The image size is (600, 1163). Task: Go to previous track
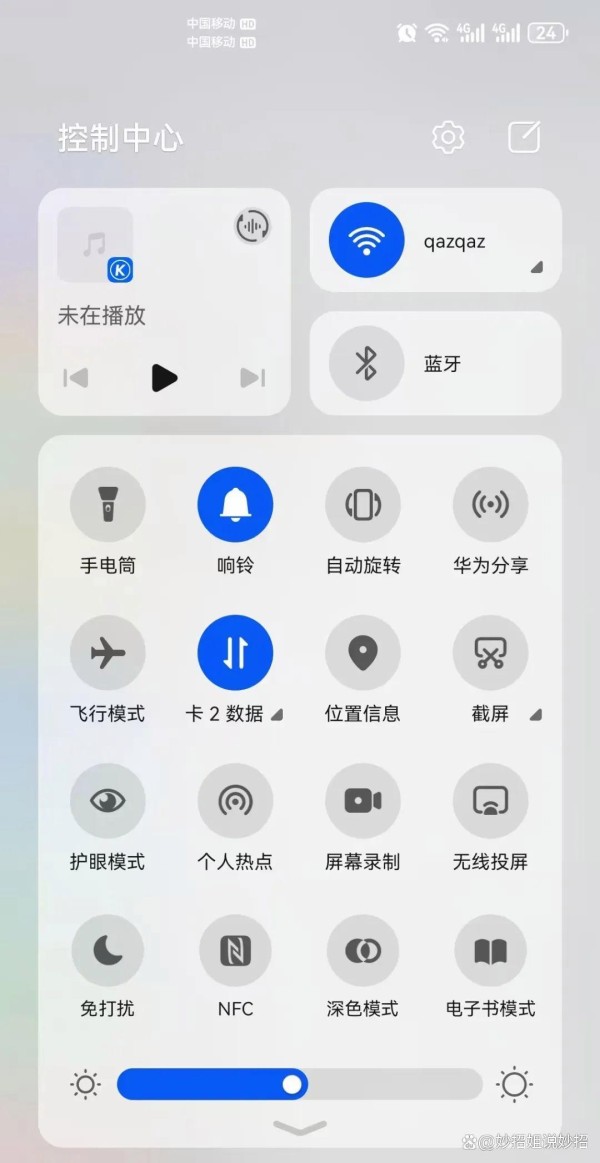[x=75, y=377]
